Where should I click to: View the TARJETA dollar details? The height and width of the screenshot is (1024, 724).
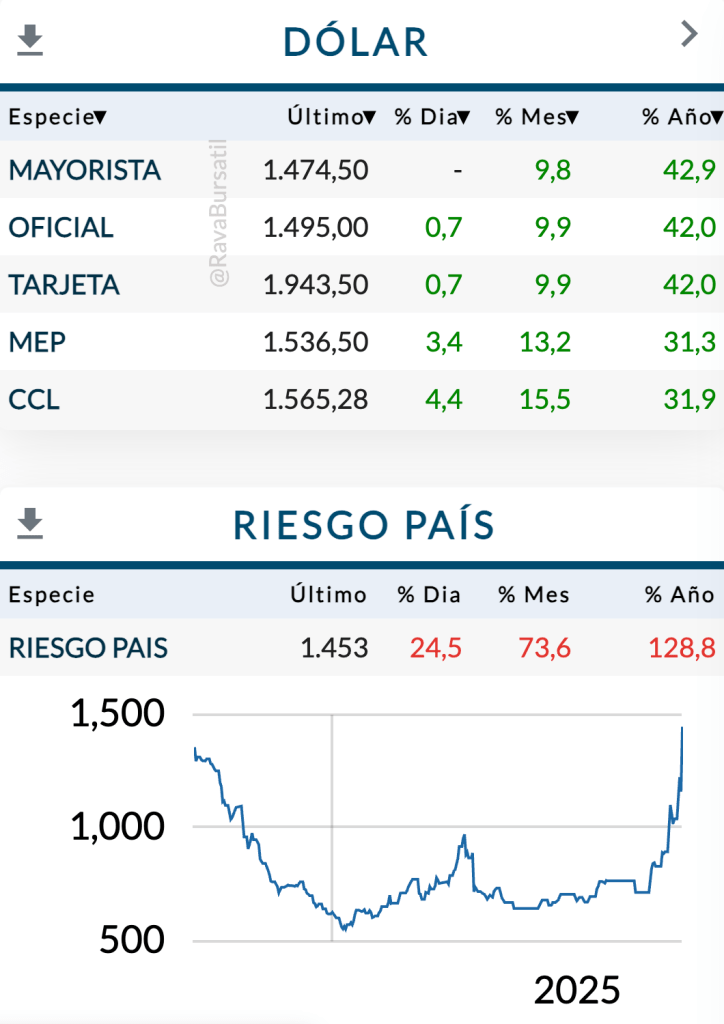pyautogui.click(x=64, y=285)
